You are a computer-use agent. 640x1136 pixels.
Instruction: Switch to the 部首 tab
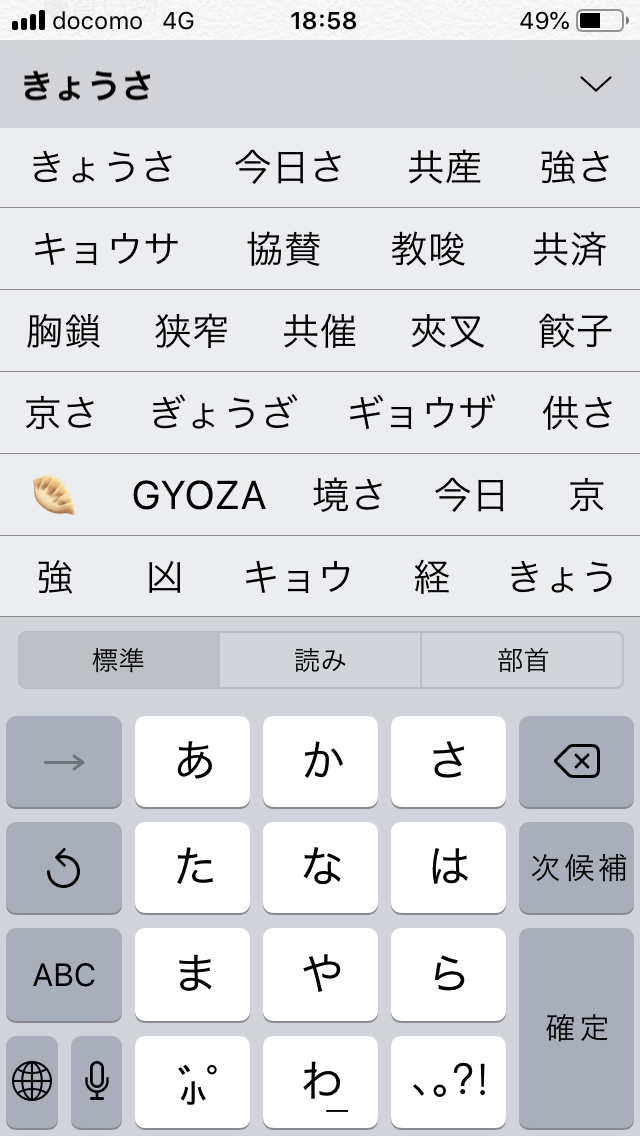coord(522,661)
